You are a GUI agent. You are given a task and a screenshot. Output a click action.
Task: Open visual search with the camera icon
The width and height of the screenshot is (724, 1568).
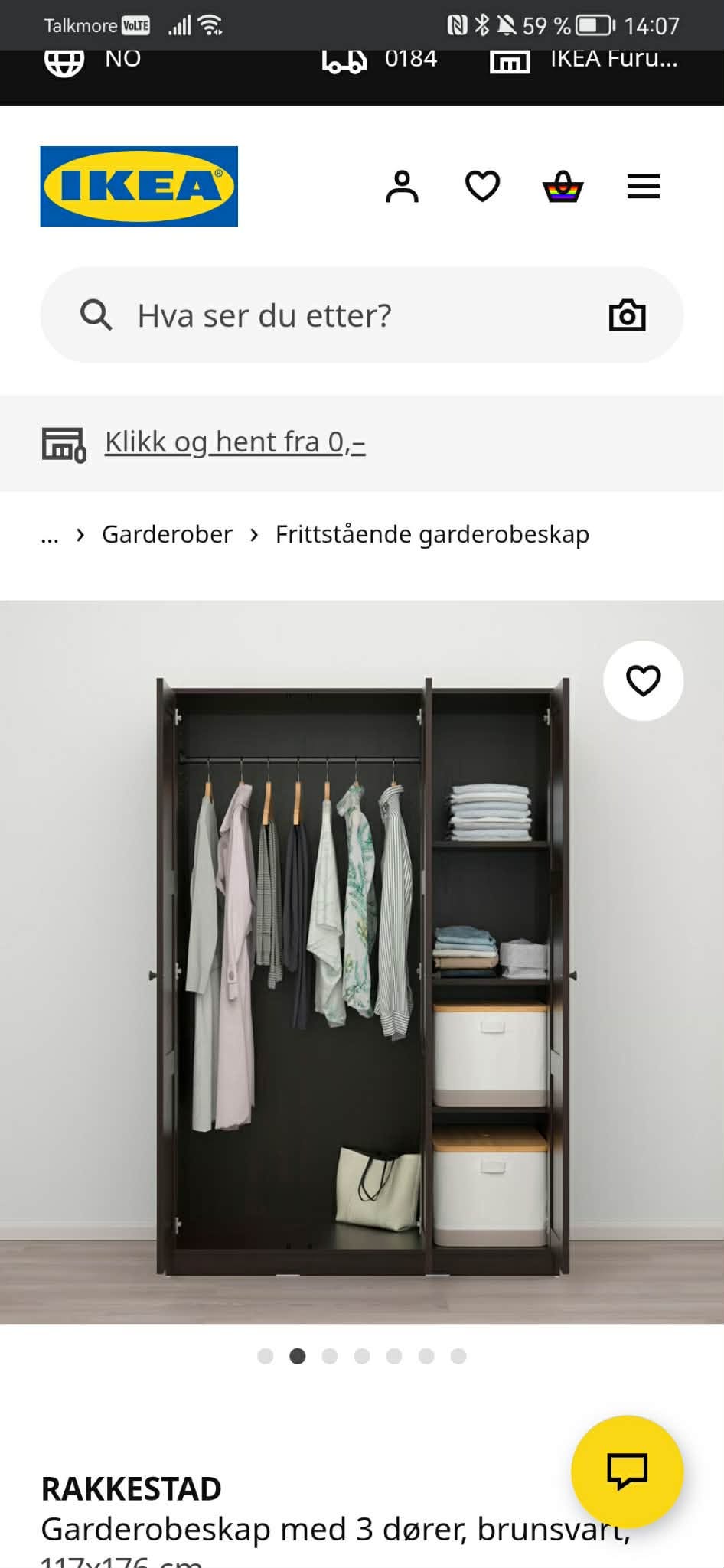(x=627, y=314)
